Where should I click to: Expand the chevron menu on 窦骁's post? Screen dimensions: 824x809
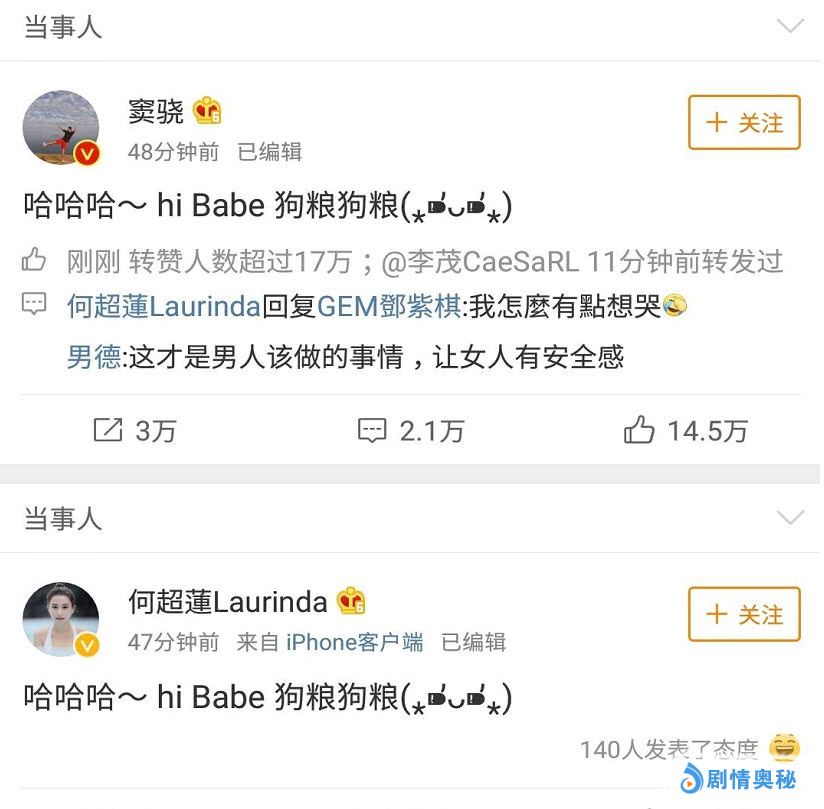pos(790,27)
